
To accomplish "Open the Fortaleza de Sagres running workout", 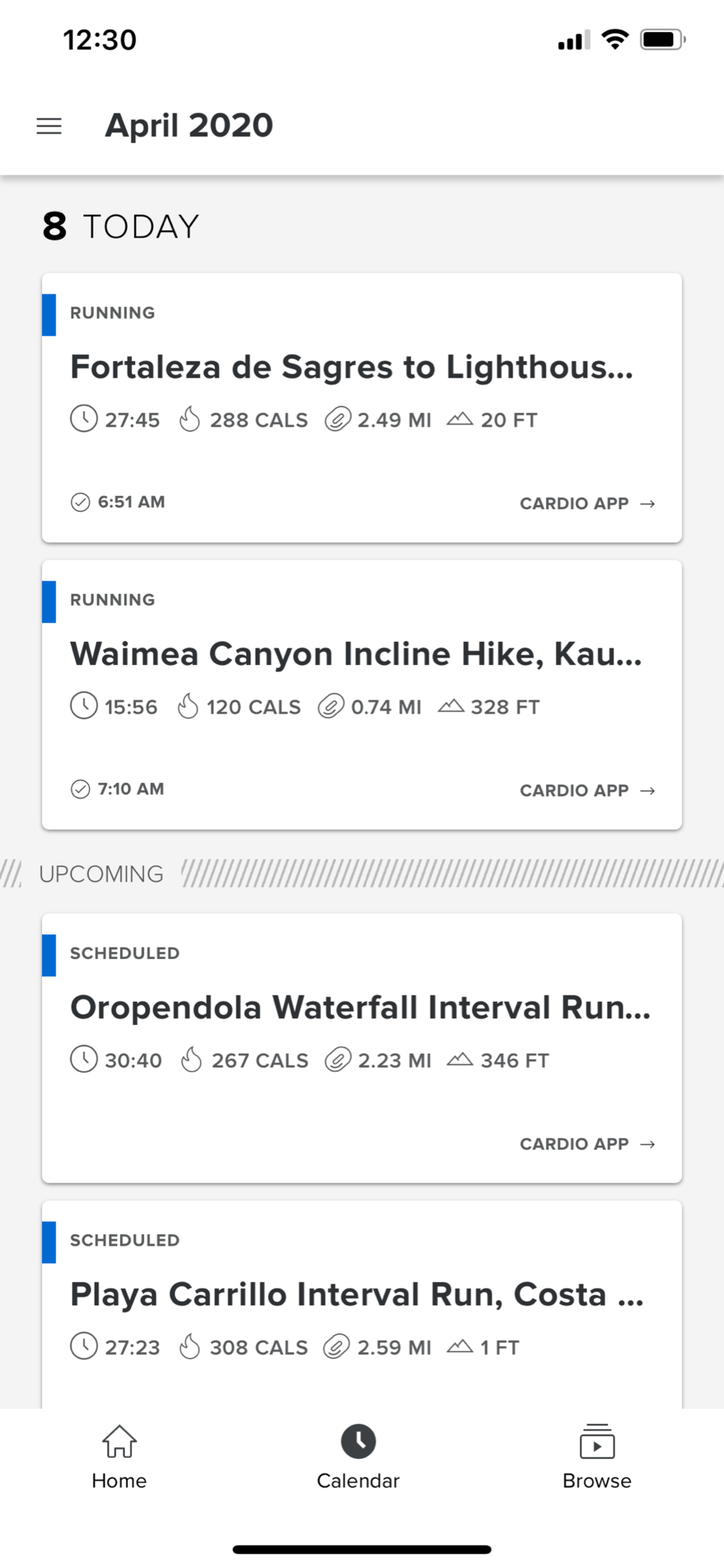I will [x=362, y=408].
